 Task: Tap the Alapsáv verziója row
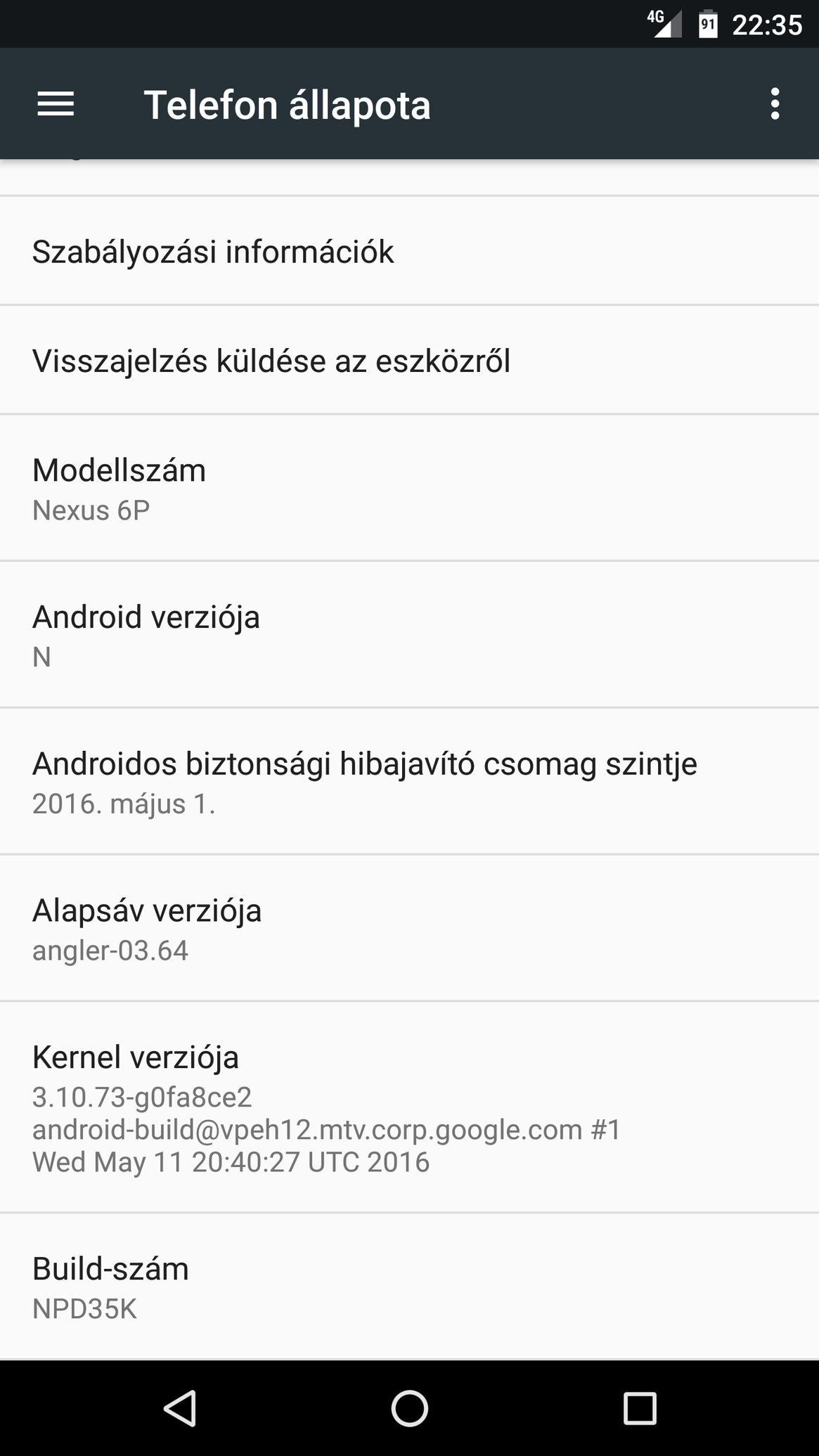[x=409, y=929]
